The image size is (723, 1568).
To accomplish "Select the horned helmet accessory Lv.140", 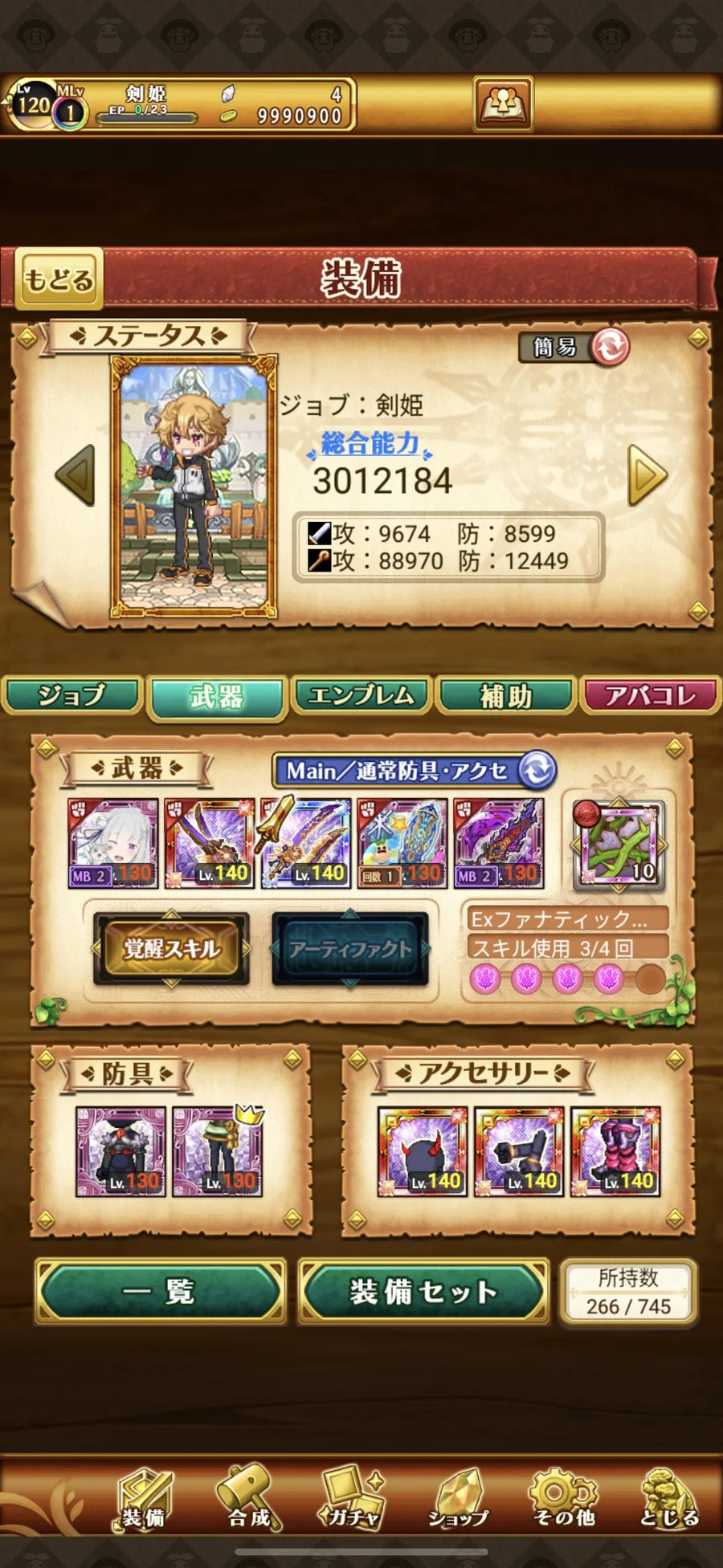I will [x=423, y=1151].
